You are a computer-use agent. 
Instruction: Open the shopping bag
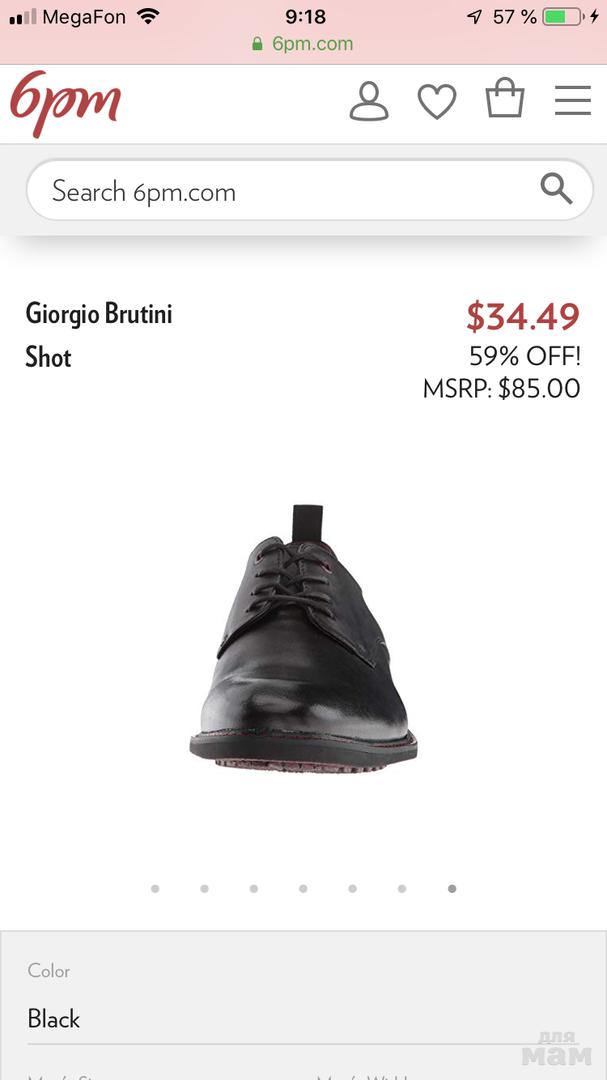pos(505,100)
